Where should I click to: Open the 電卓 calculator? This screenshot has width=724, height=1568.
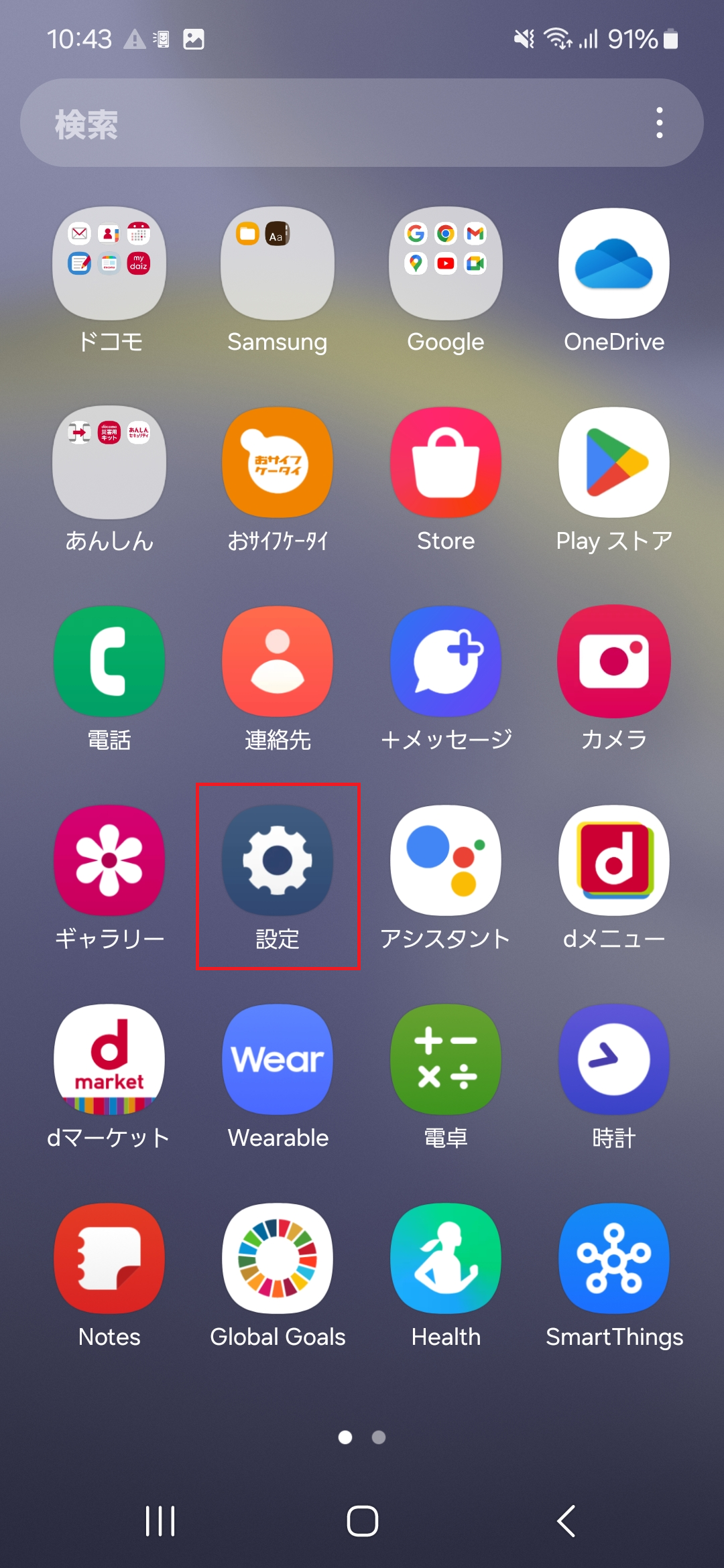445,1059
